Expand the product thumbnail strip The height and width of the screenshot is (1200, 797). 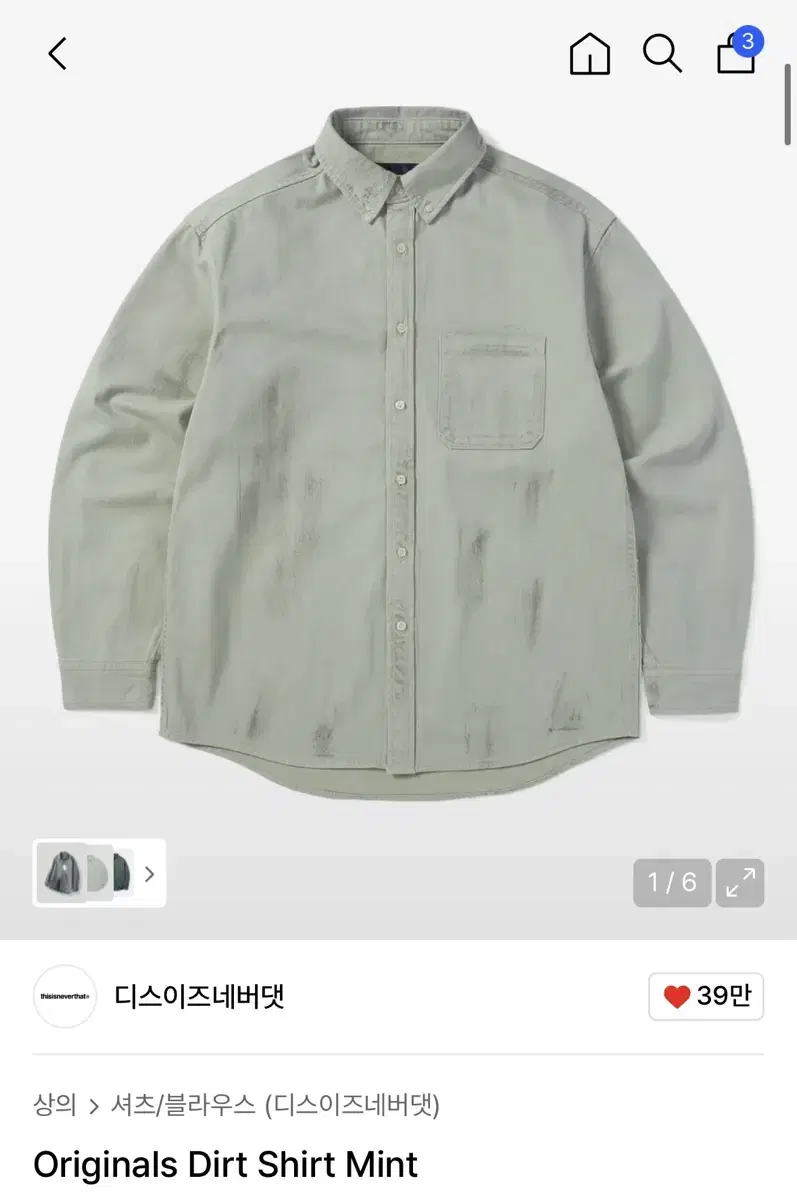[x=150, y=875]
